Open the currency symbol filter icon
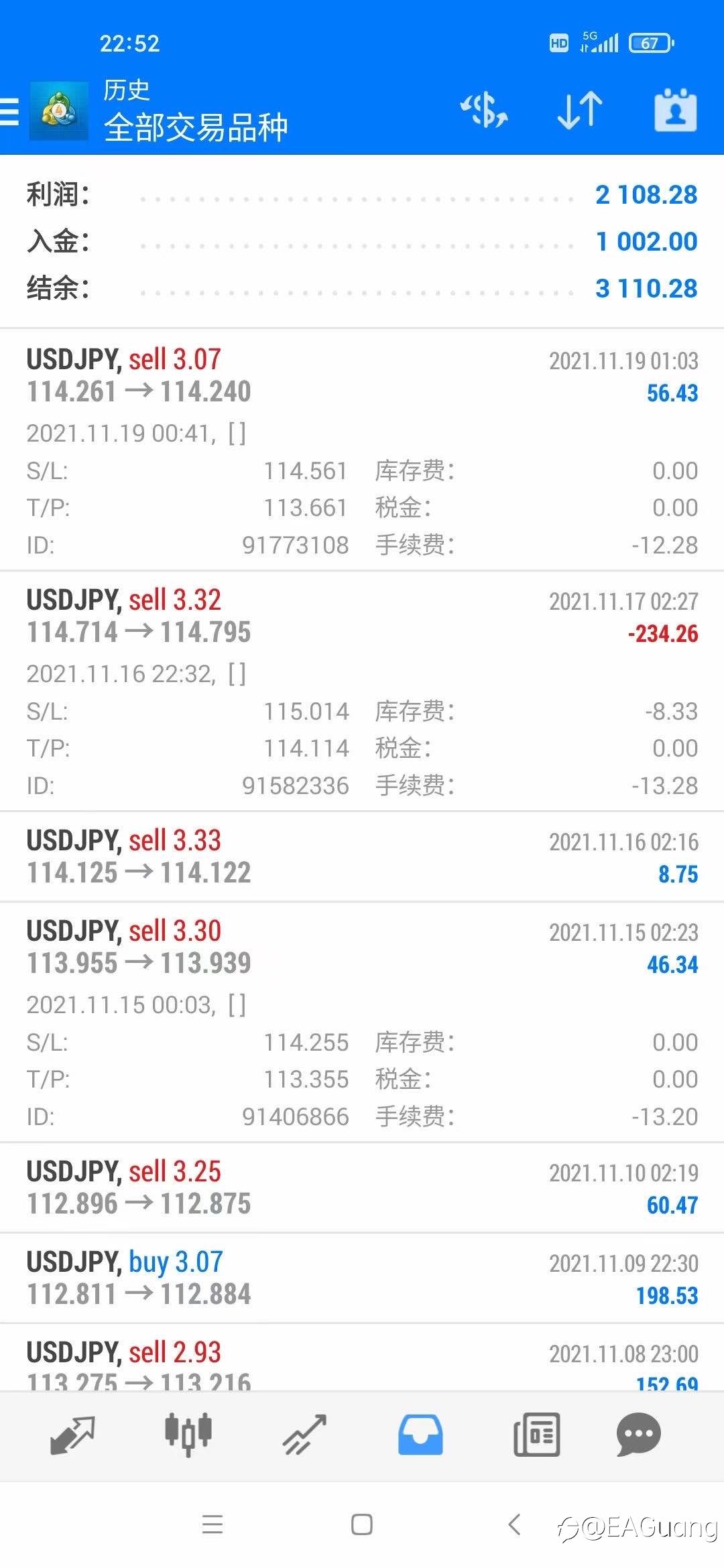 point(483,111)
